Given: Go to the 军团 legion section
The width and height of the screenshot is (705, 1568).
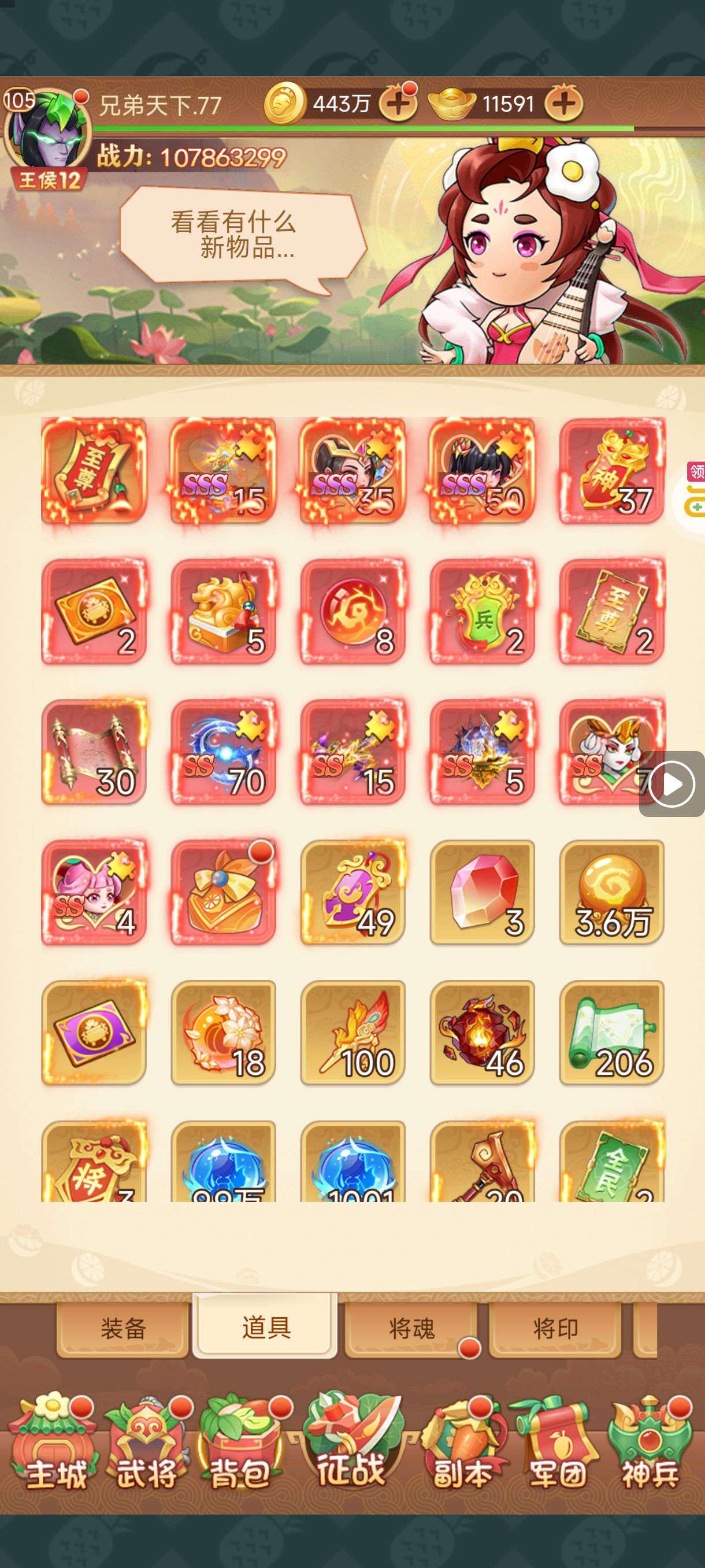Looking at the screenshot, I should pos(556,1444).
